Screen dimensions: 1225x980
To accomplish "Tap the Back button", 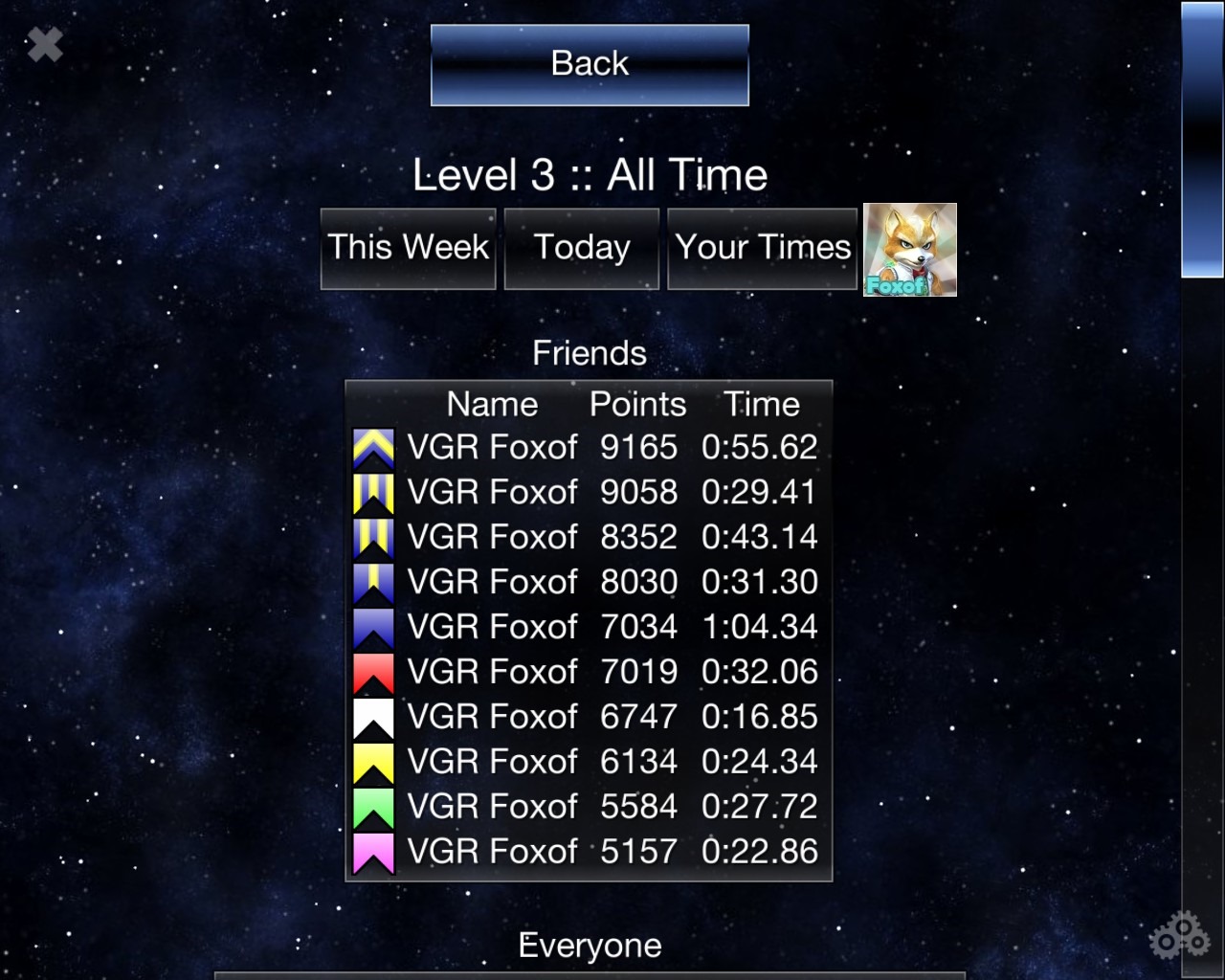I will point(590,65).
